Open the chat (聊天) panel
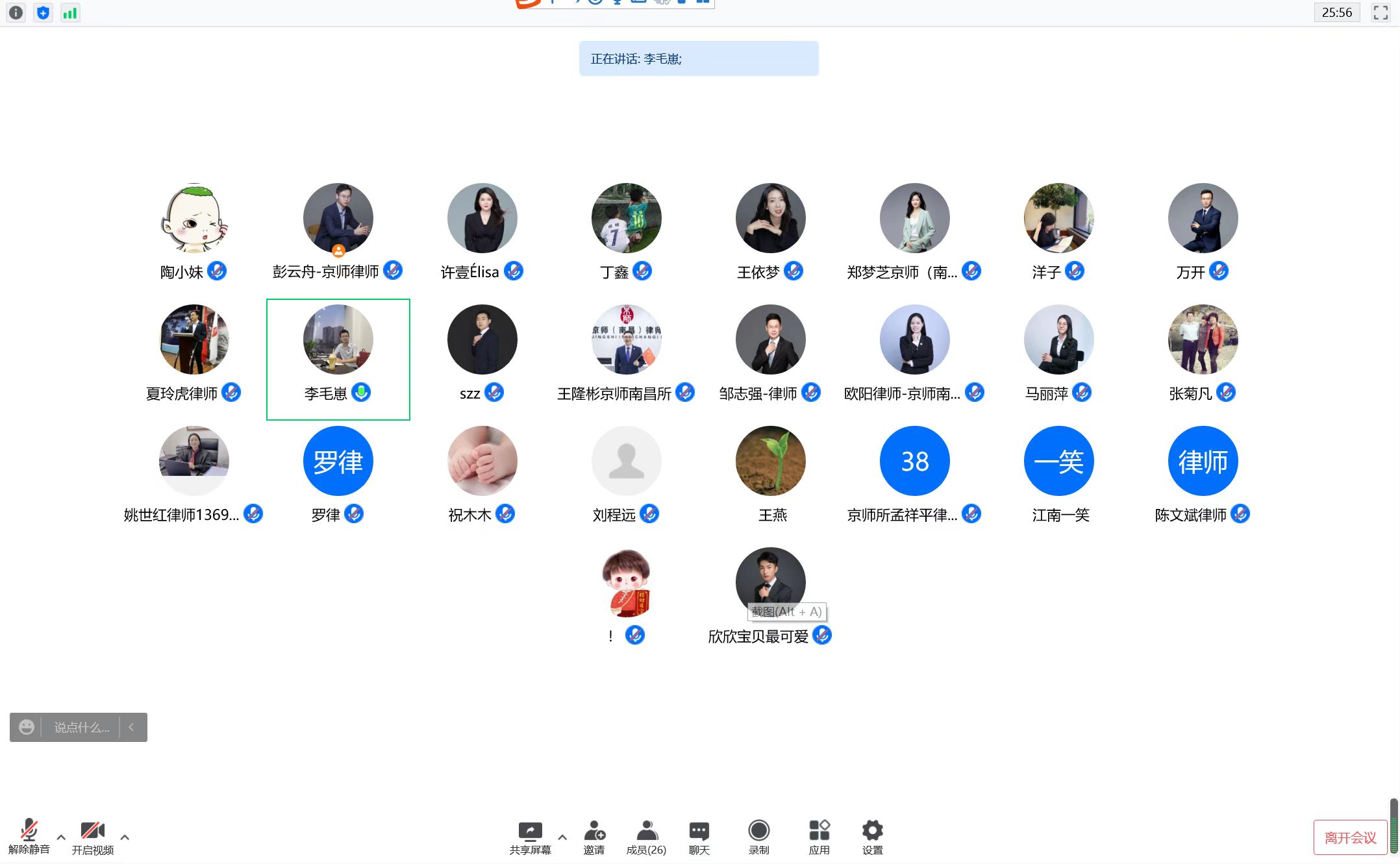 (x=699, y=836)
